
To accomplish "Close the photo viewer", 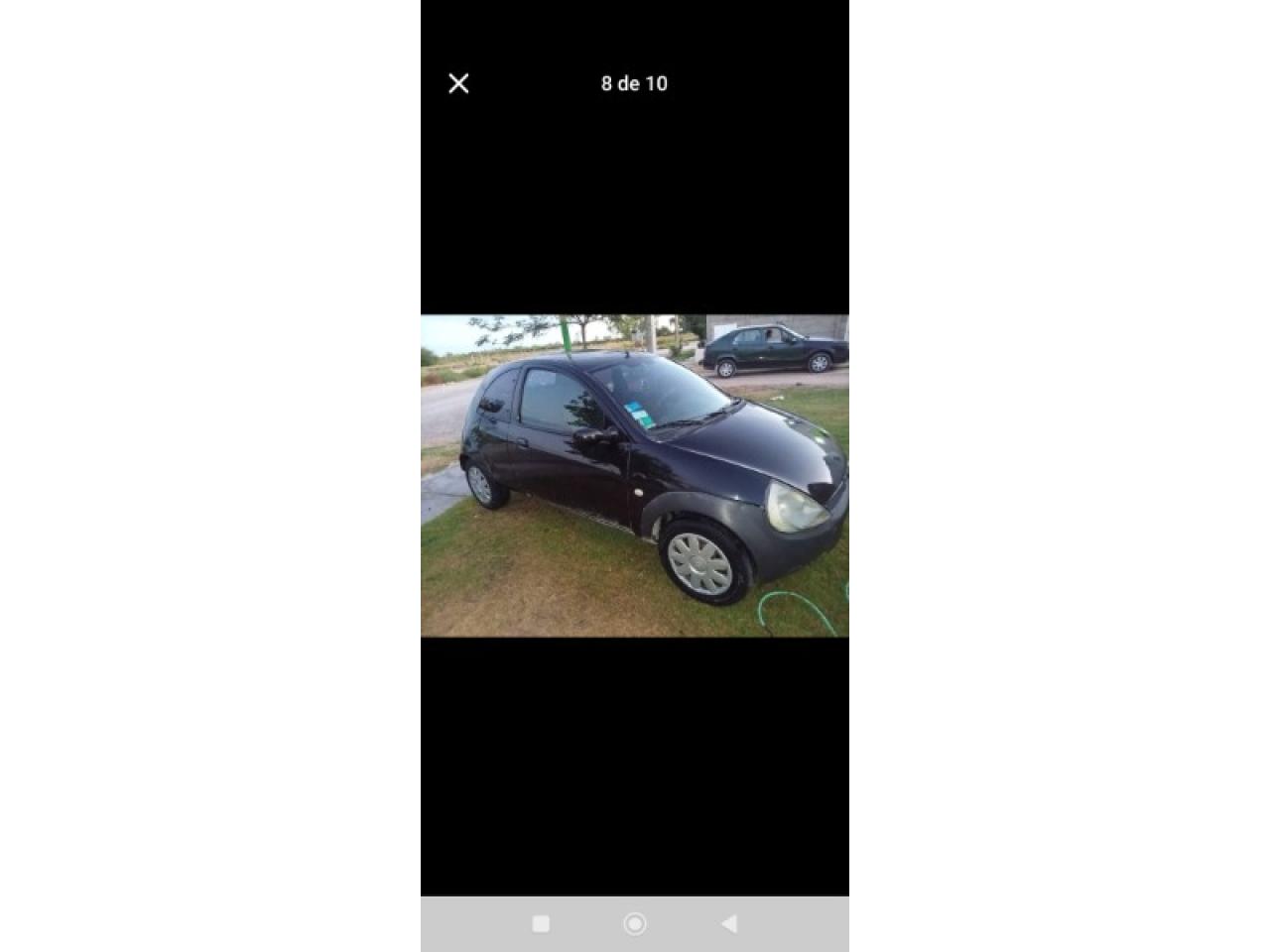I will [x=458, y=83].
